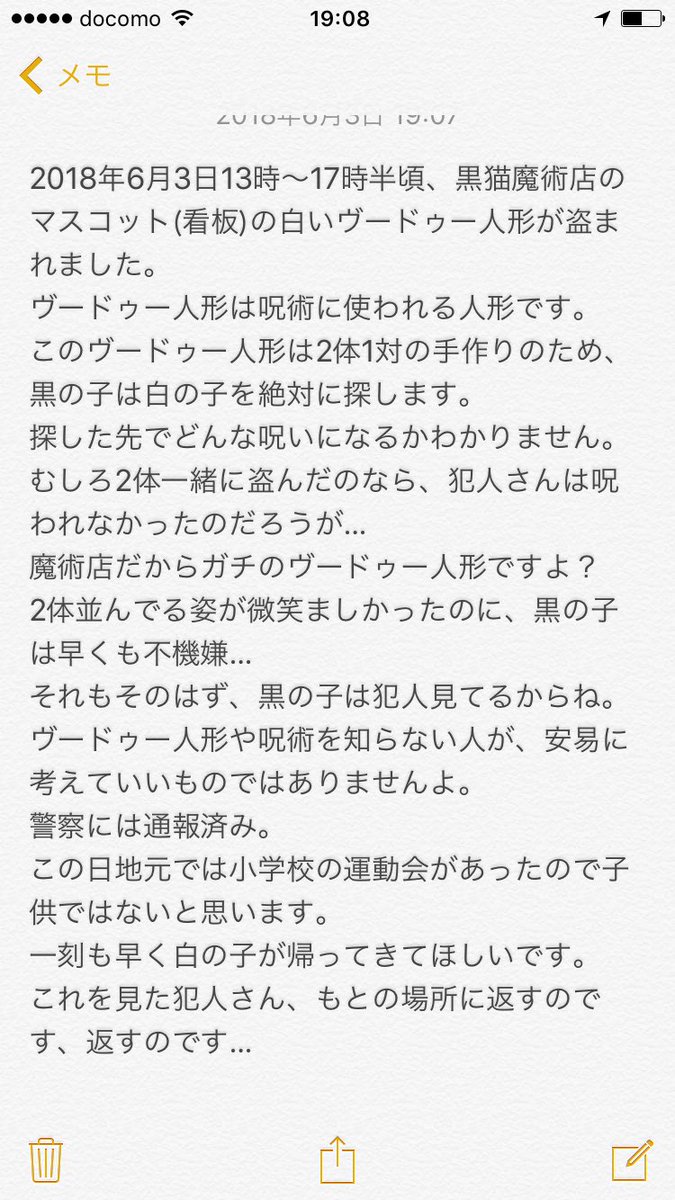Delete this note with the trash icon
Image resolution: width=675 pixels, height=1200 pixels.
(46, 1161)
